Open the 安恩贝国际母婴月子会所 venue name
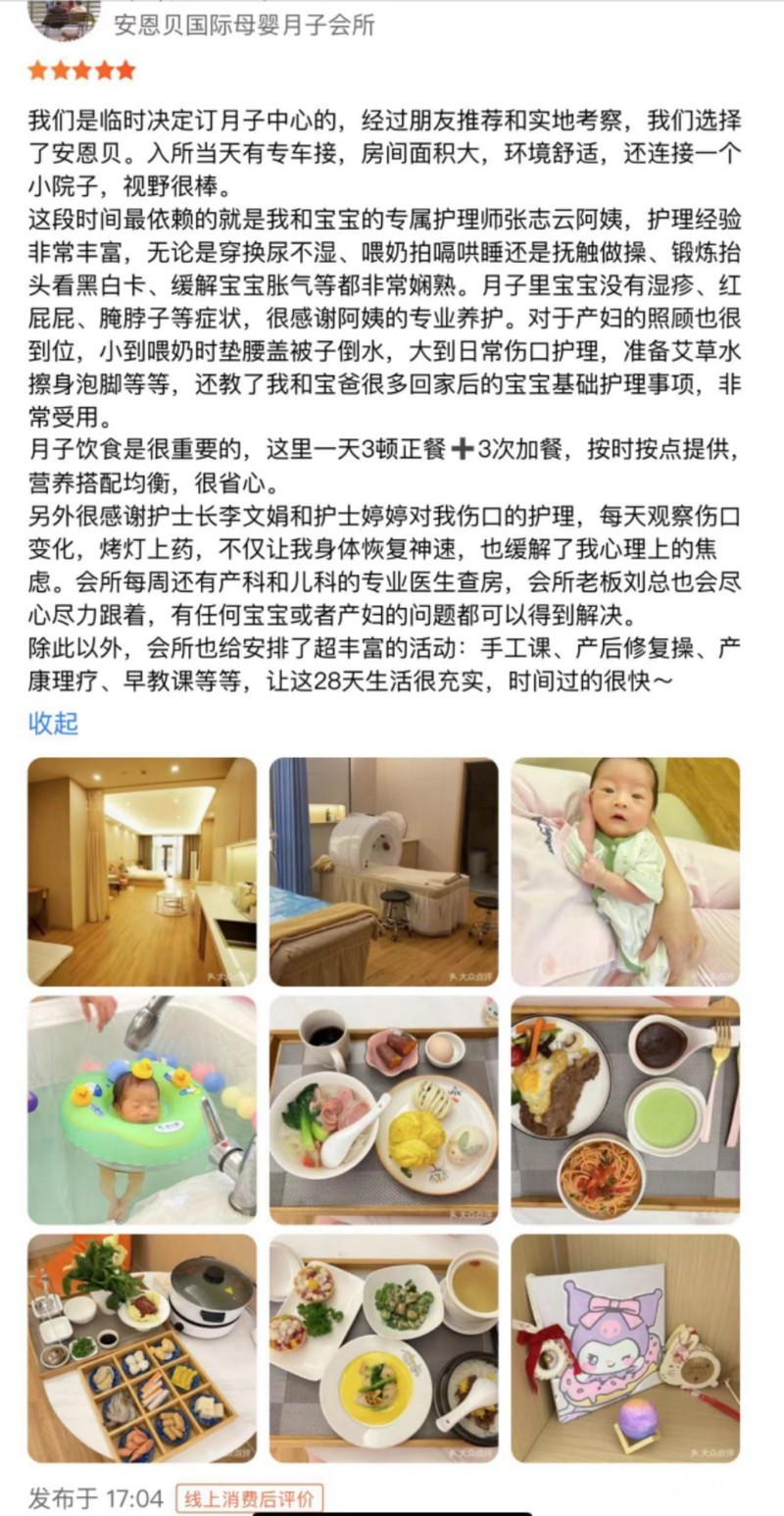The width and height of the screenshot is (784, 1516). coord(245,25)
